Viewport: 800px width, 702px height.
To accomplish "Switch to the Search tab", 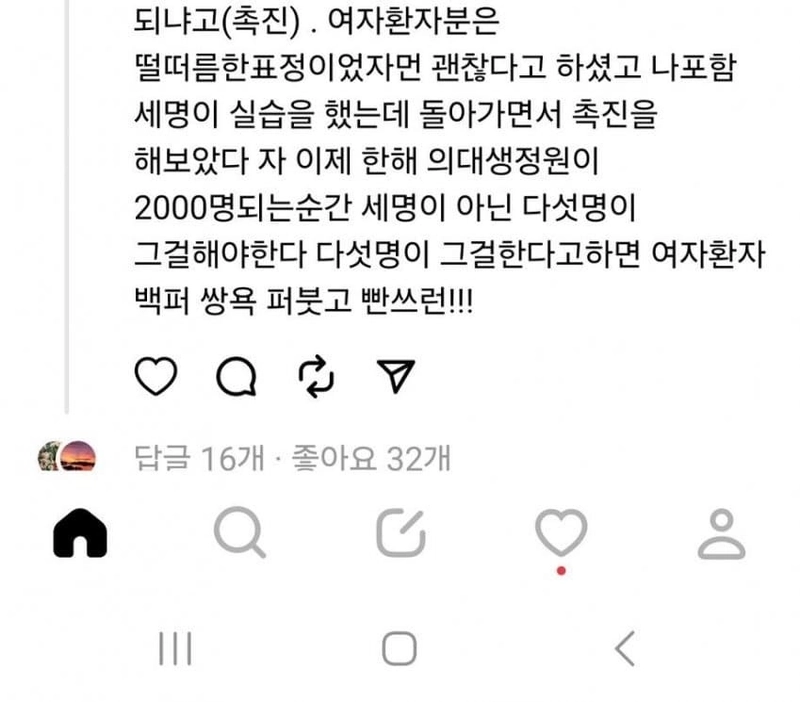I will pos(239,533).
